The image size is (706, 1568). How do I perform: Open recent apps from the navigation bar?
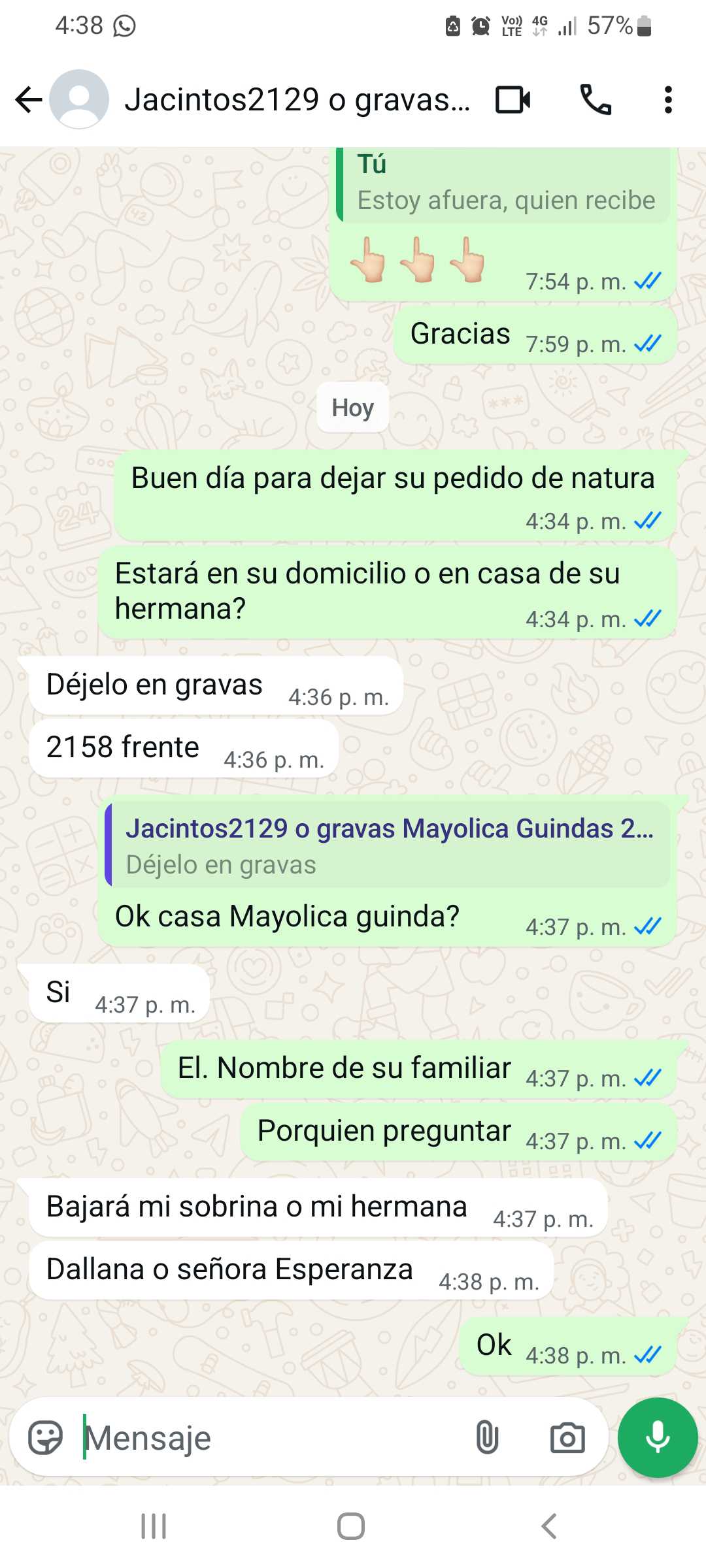pyautogui.click(x=154, y=1527)
